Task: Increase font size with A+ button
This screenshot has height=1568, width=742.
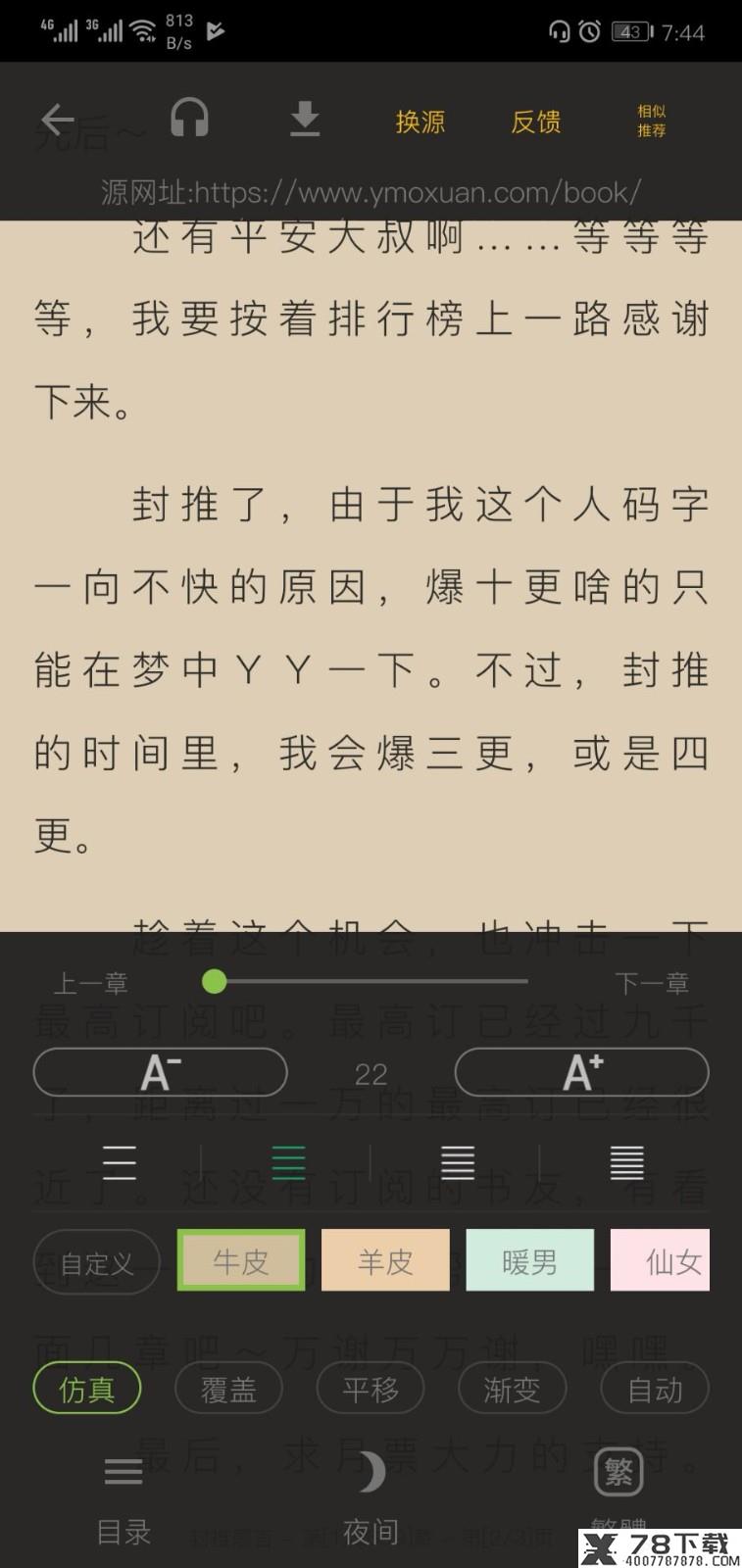Action: (x=582, y=1072)
